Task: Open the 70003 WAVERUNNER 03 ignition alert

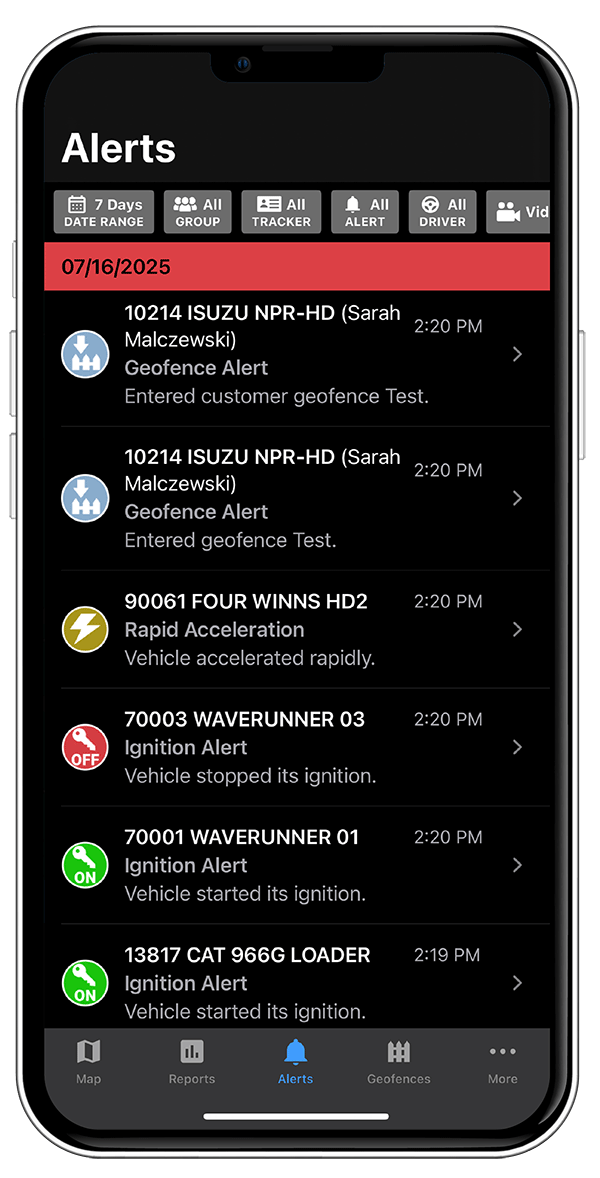Action: (297, 747)
